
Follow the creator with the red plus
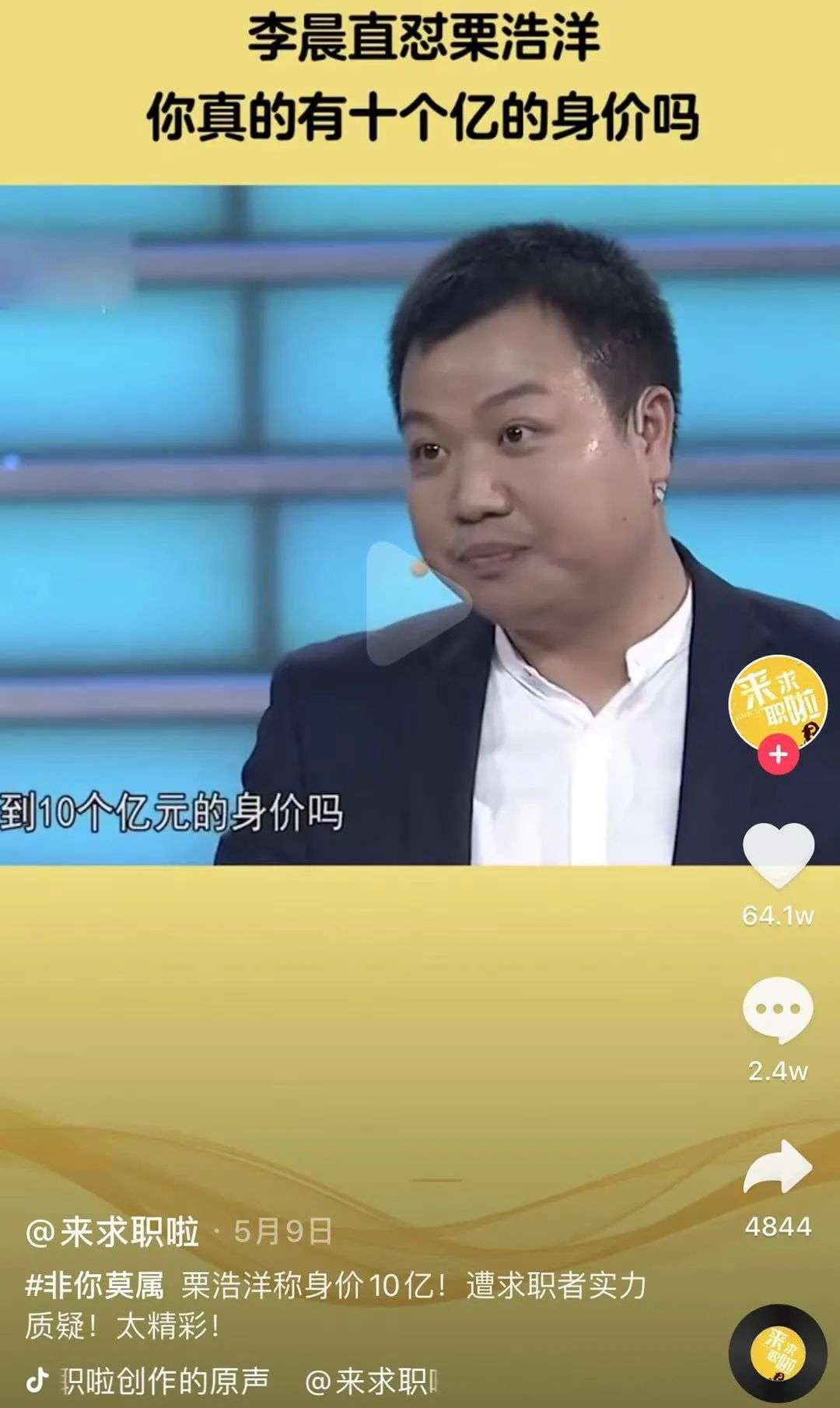[778, 754]
